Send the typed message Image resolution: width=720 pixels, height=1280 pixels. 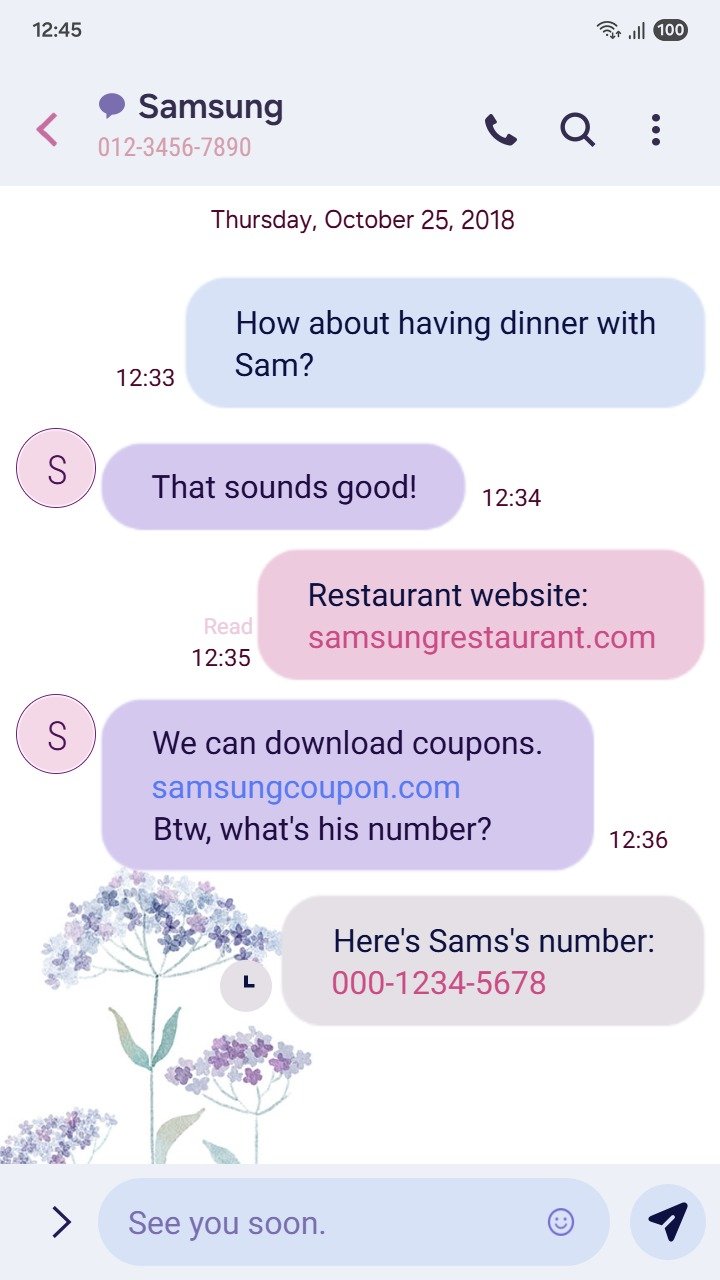pyautogui.click(x=668, y=1221)
